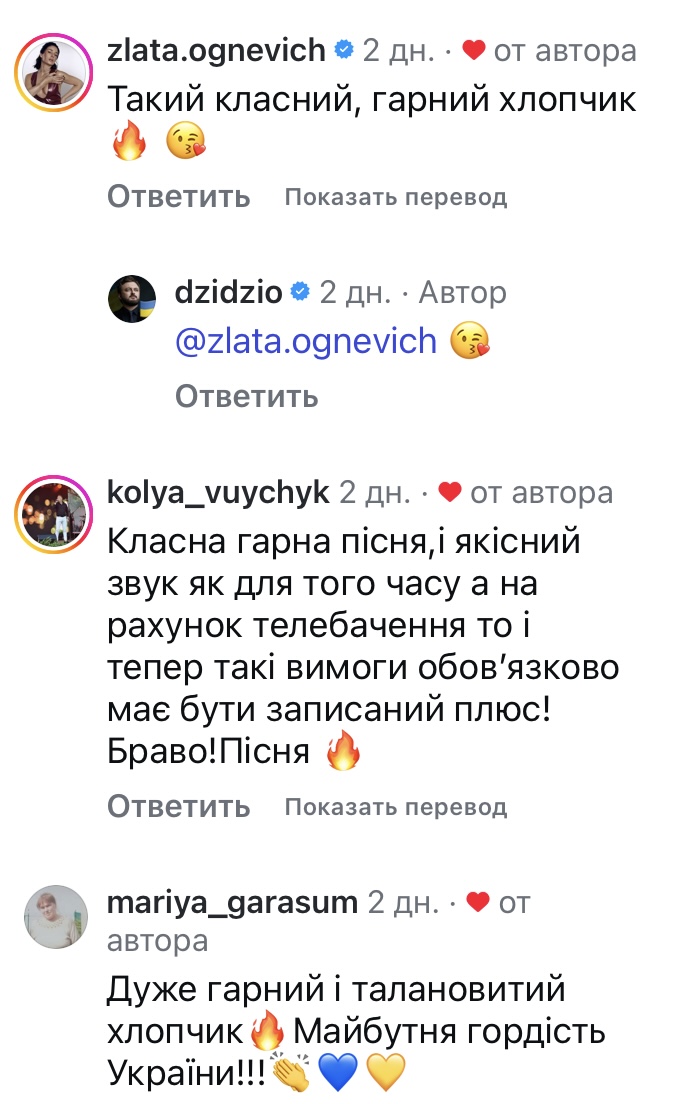The image size is (674, 1104).
Task: Show translation of zlata.ognevich's comment
Action: coord(396,197)
